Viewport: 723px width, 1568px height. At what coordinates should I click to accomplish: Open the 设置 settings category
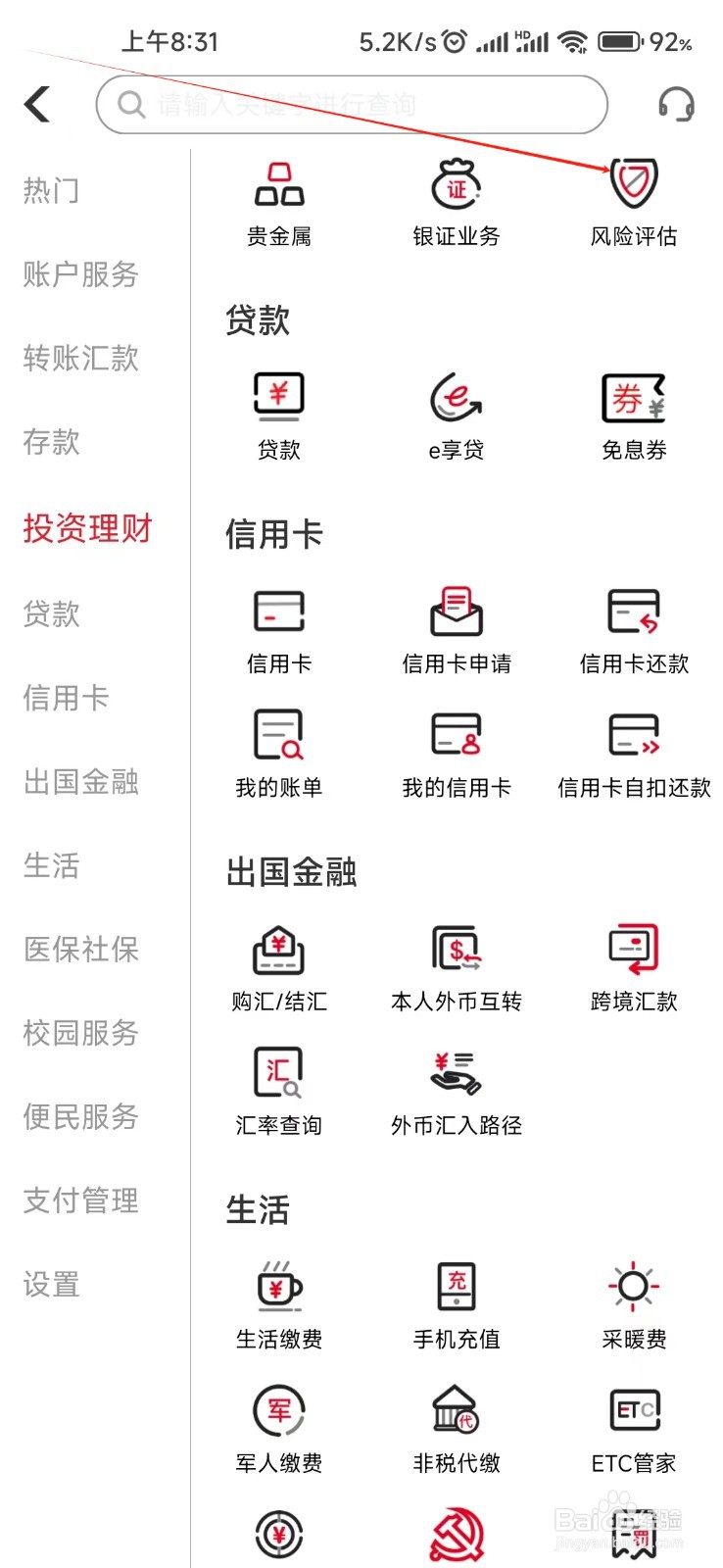pyautogui.click(x=49, y=1286)
